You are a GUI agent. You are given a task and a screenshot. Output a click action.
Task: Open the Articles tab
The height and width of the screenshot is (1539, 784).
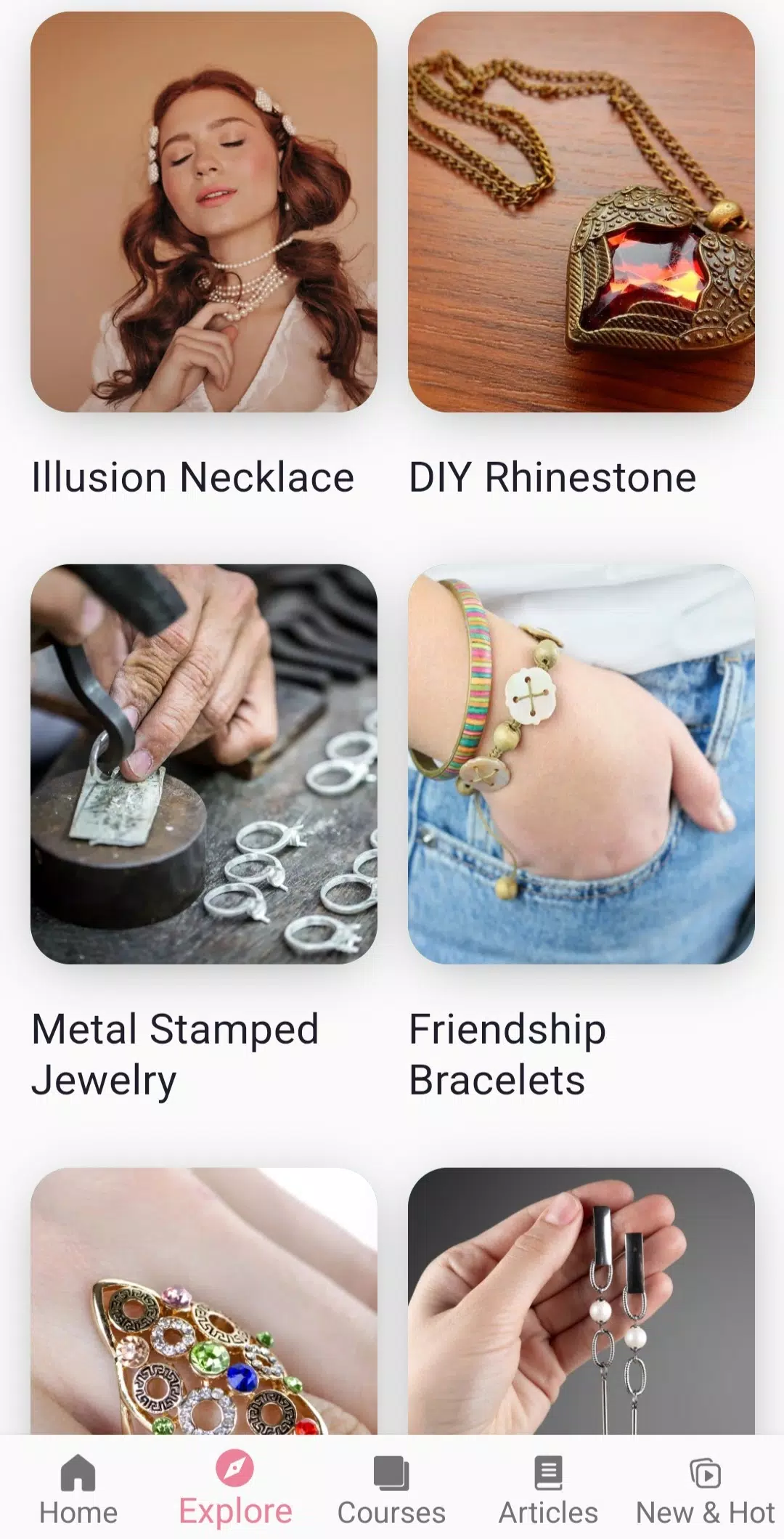[x=548, y=1490]
